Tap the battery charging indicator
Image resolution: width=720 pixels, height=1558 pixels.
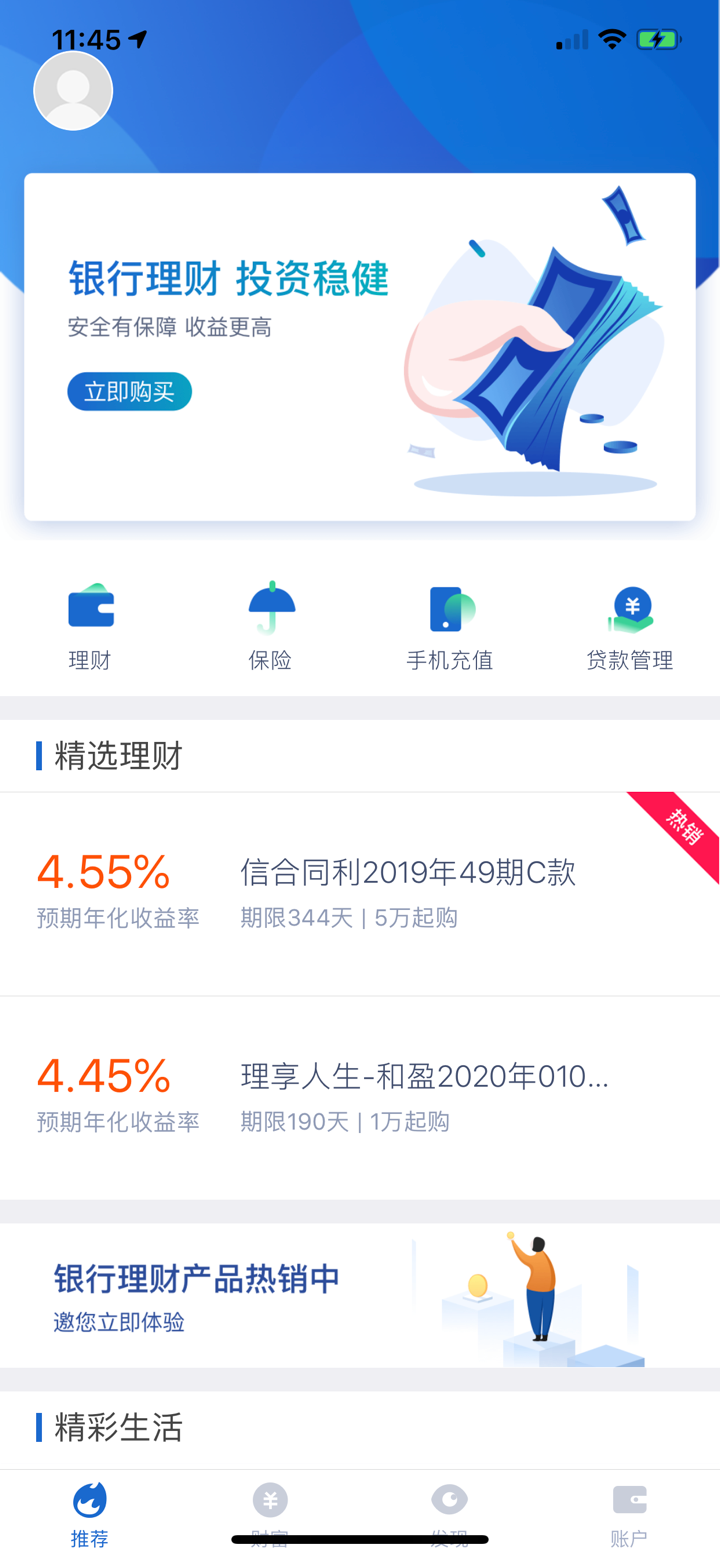click(658, 40)
